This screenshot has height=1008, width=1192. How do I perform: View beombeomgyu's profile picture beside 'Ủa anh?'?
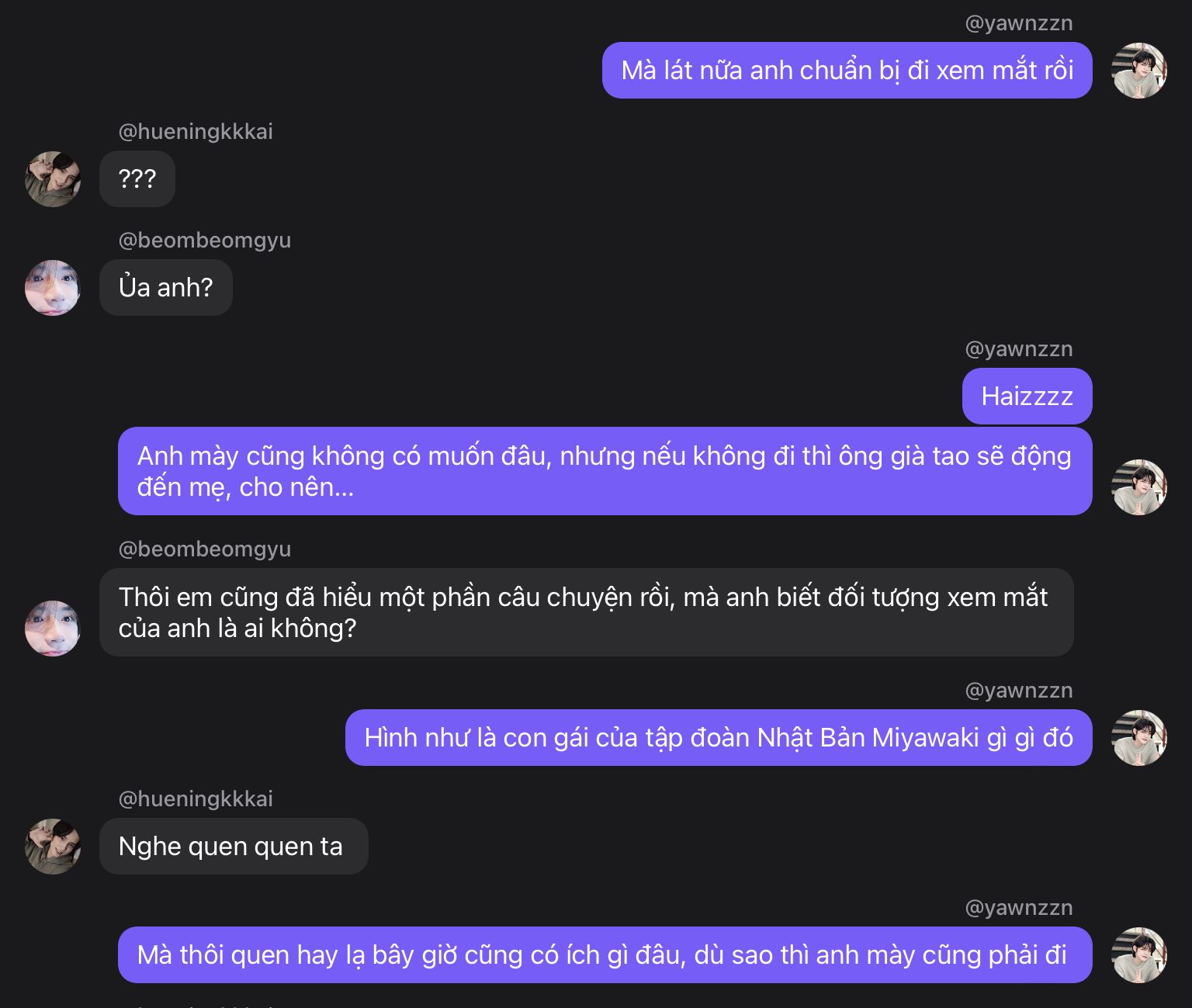point(53,288)
